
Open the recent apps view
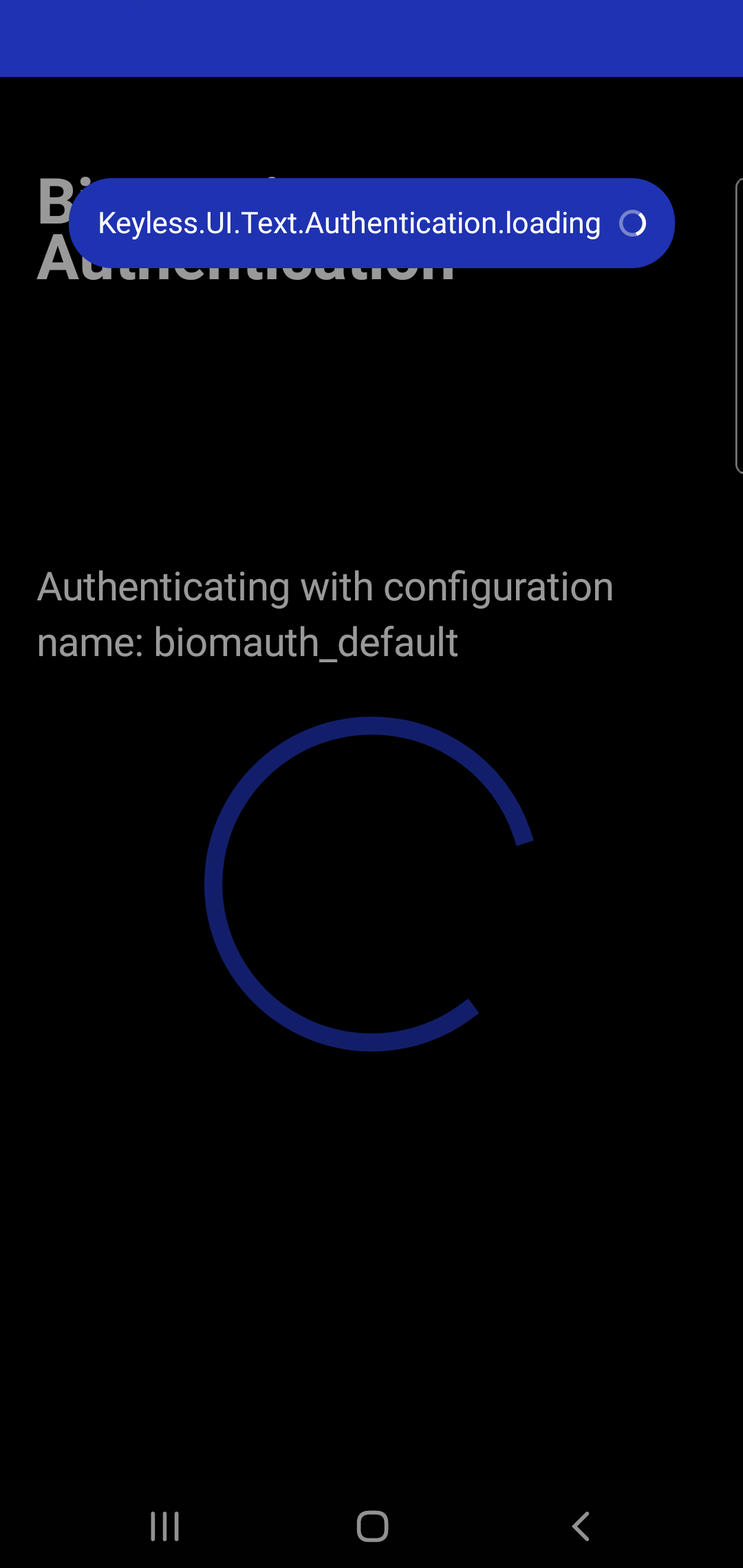[165, 1526]
